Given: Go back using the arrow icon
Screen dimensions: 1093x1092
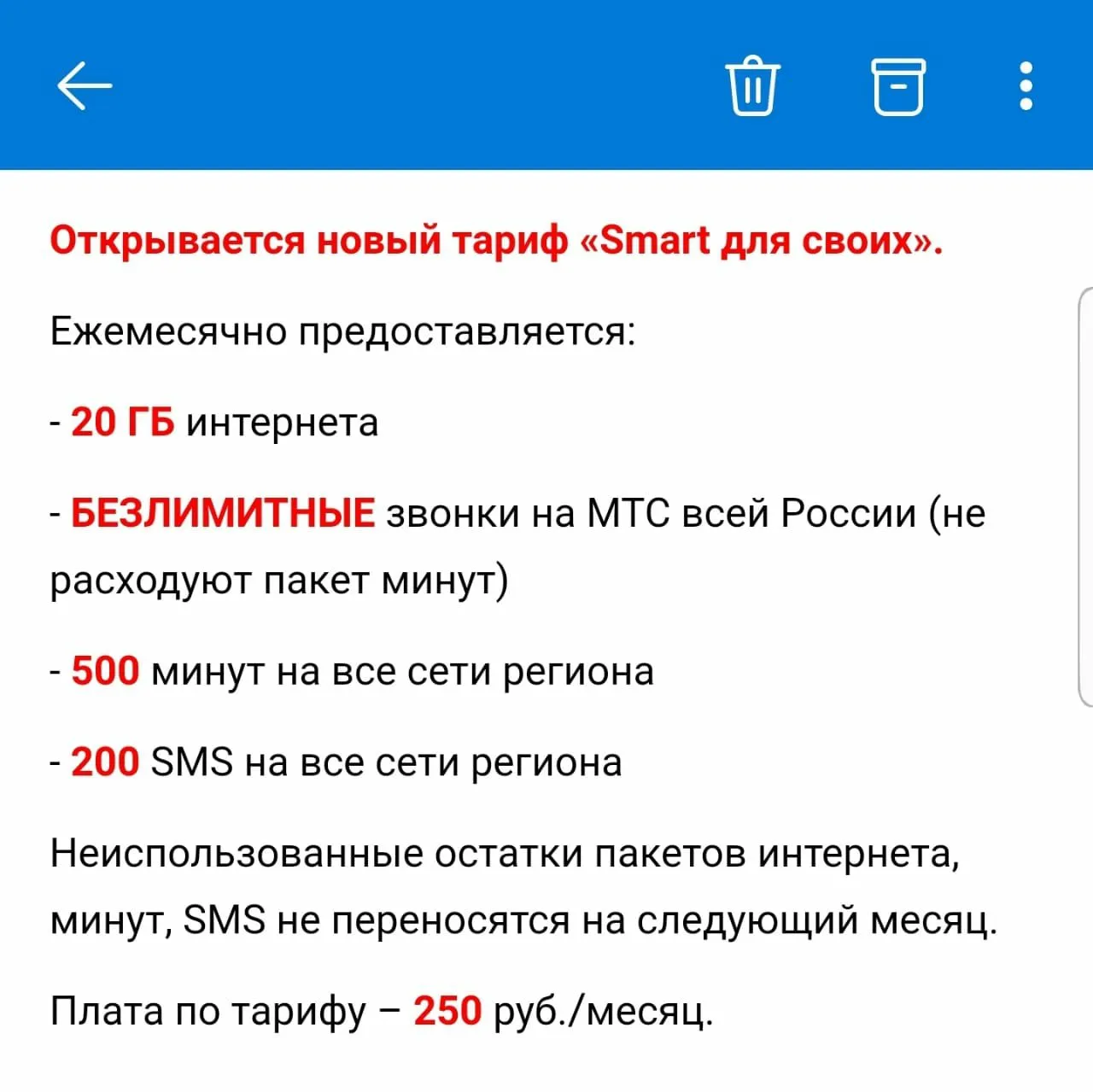Looking at the screenshot, I should click(85, 85).
